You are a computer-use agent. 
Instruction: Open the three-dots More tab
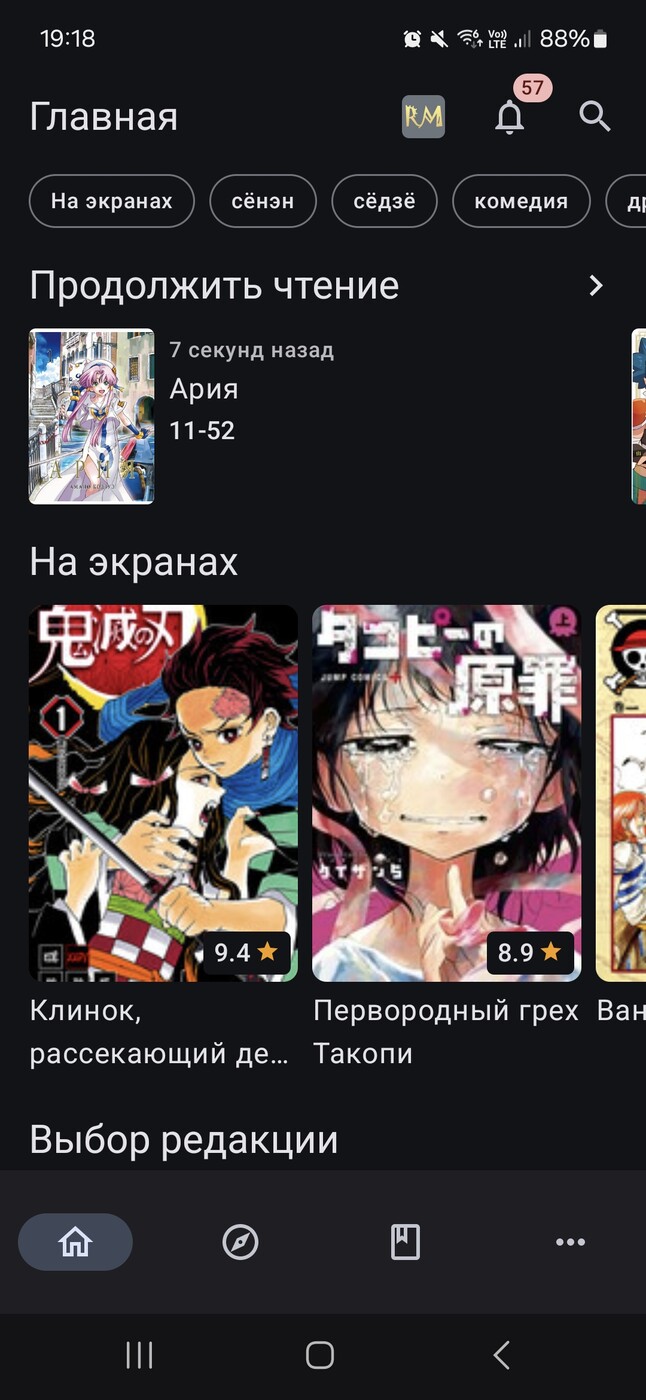570,1242
